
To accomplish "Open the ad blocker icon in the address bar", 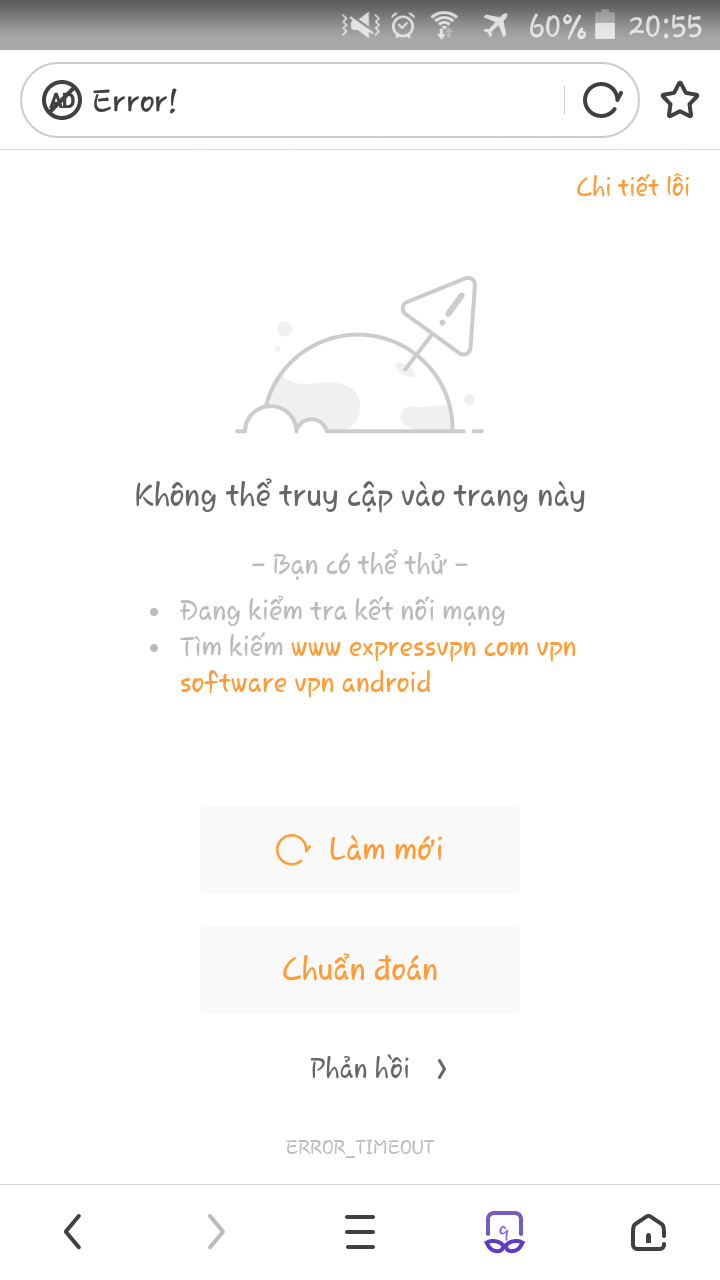I will tap(61, 101).
